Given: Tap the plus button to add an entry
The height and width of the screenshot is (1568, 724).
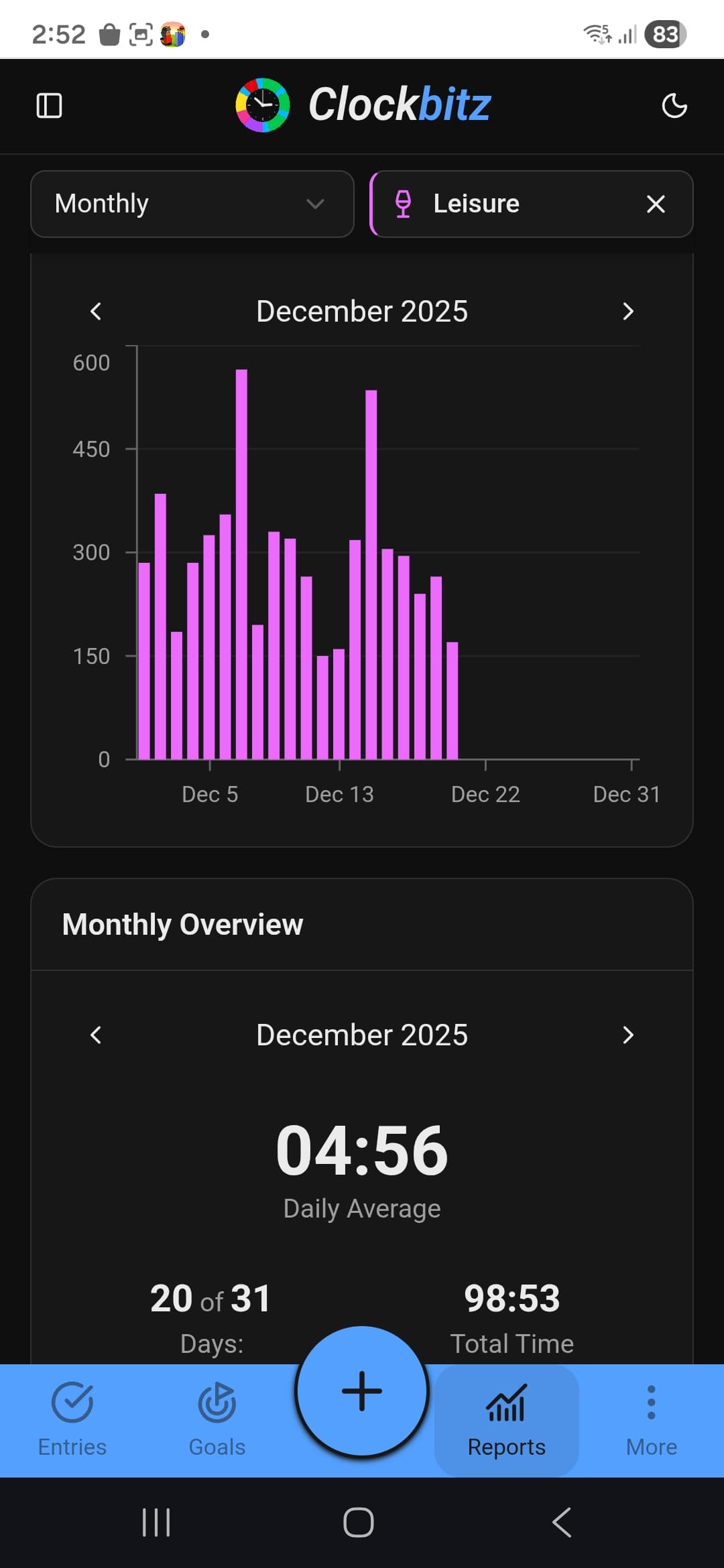Looking at the screenshot, I should point(361,1390).
